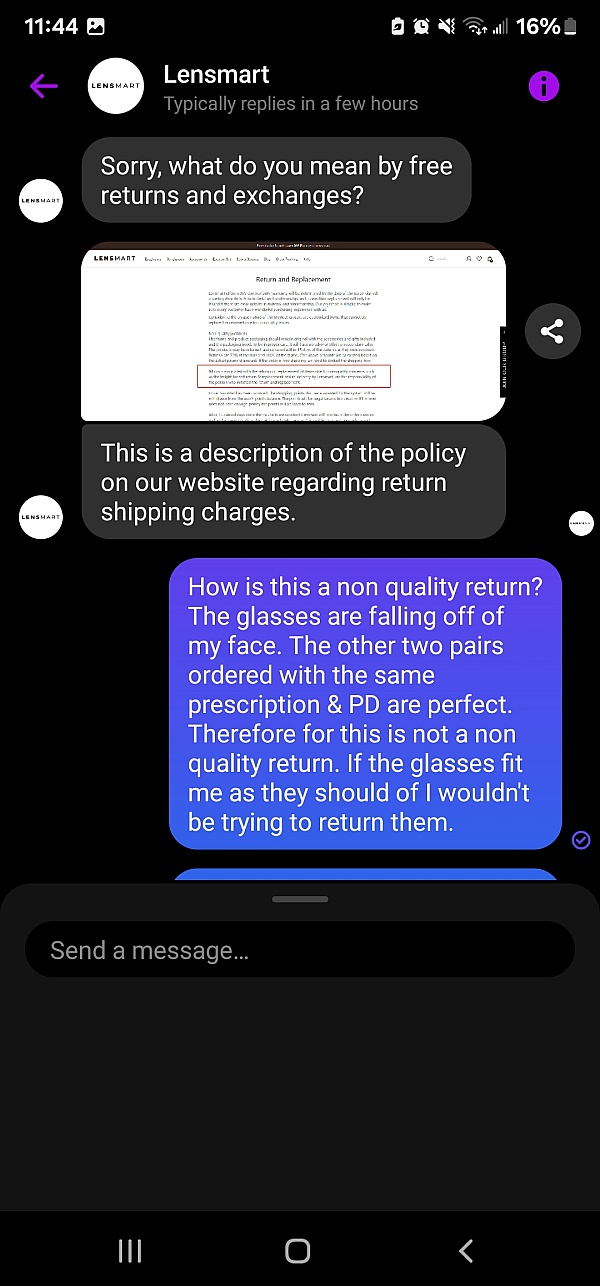The image size is (600, 1286).
Task: Go back using the purple arrow
Action: coord(43,86)
